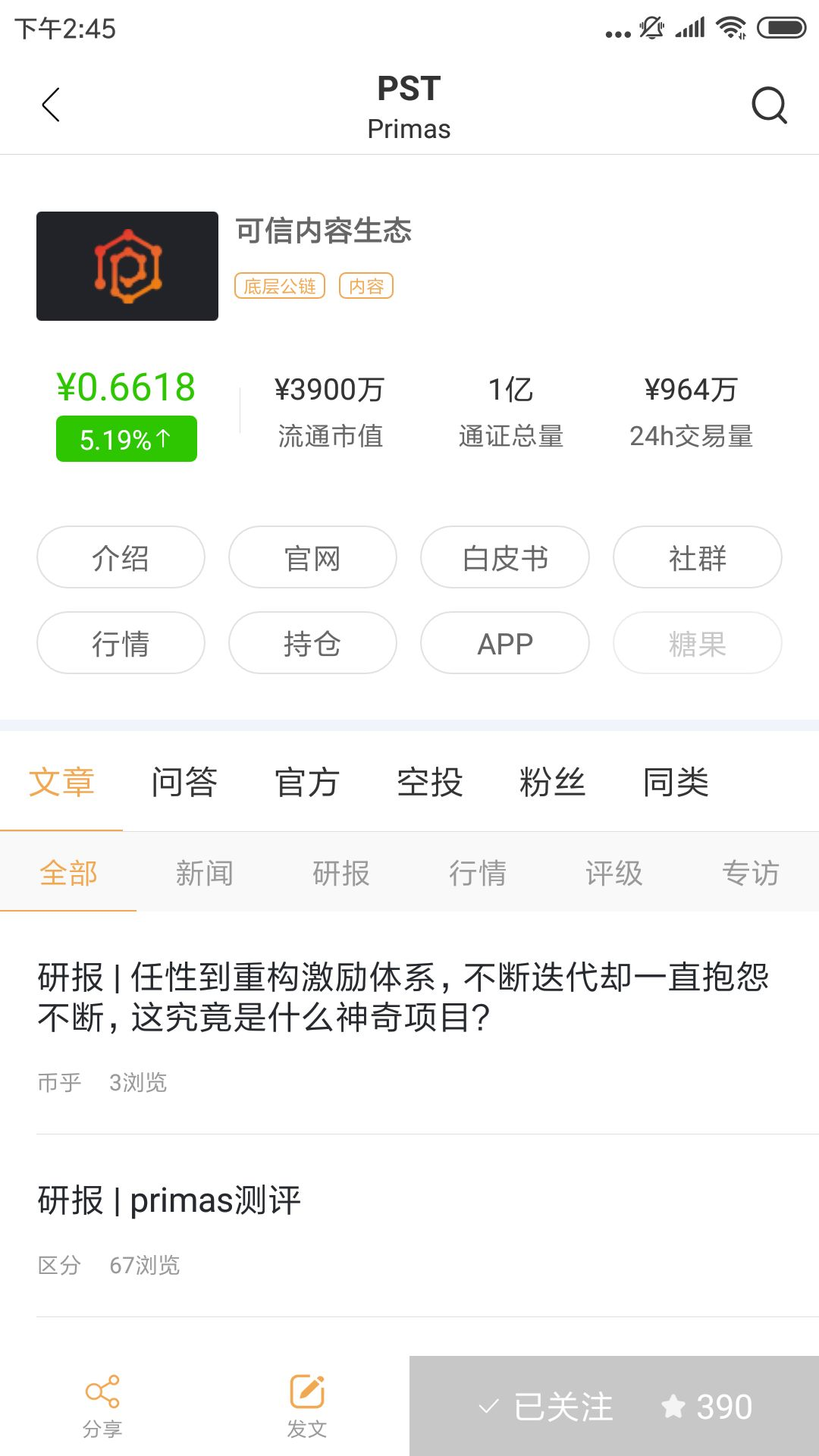Filter articles by 新闻
The height and width of the screenshot is (1456, 819).
point(205,873)
